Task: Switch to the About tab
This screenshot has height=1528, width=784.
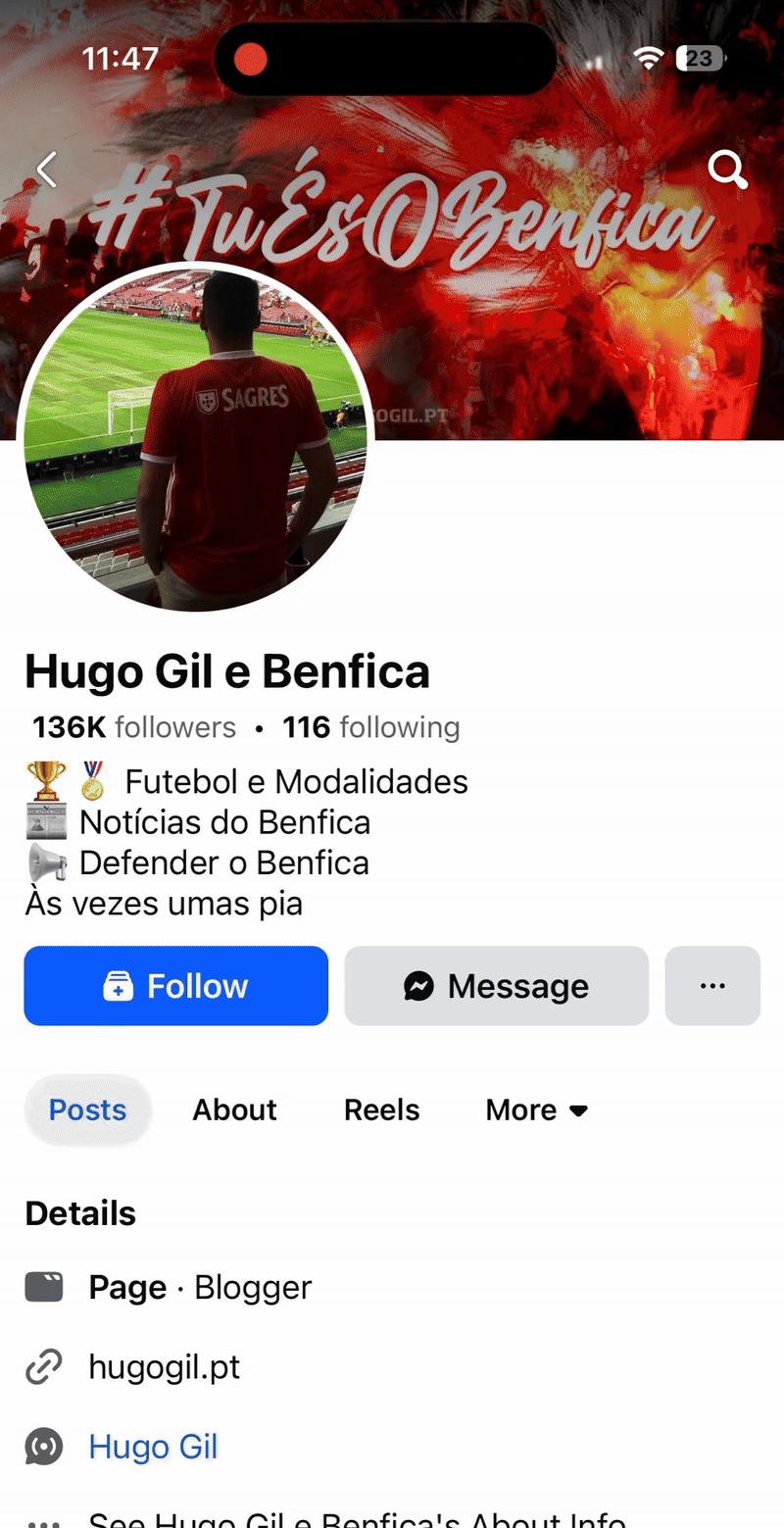Action: 234,1109
